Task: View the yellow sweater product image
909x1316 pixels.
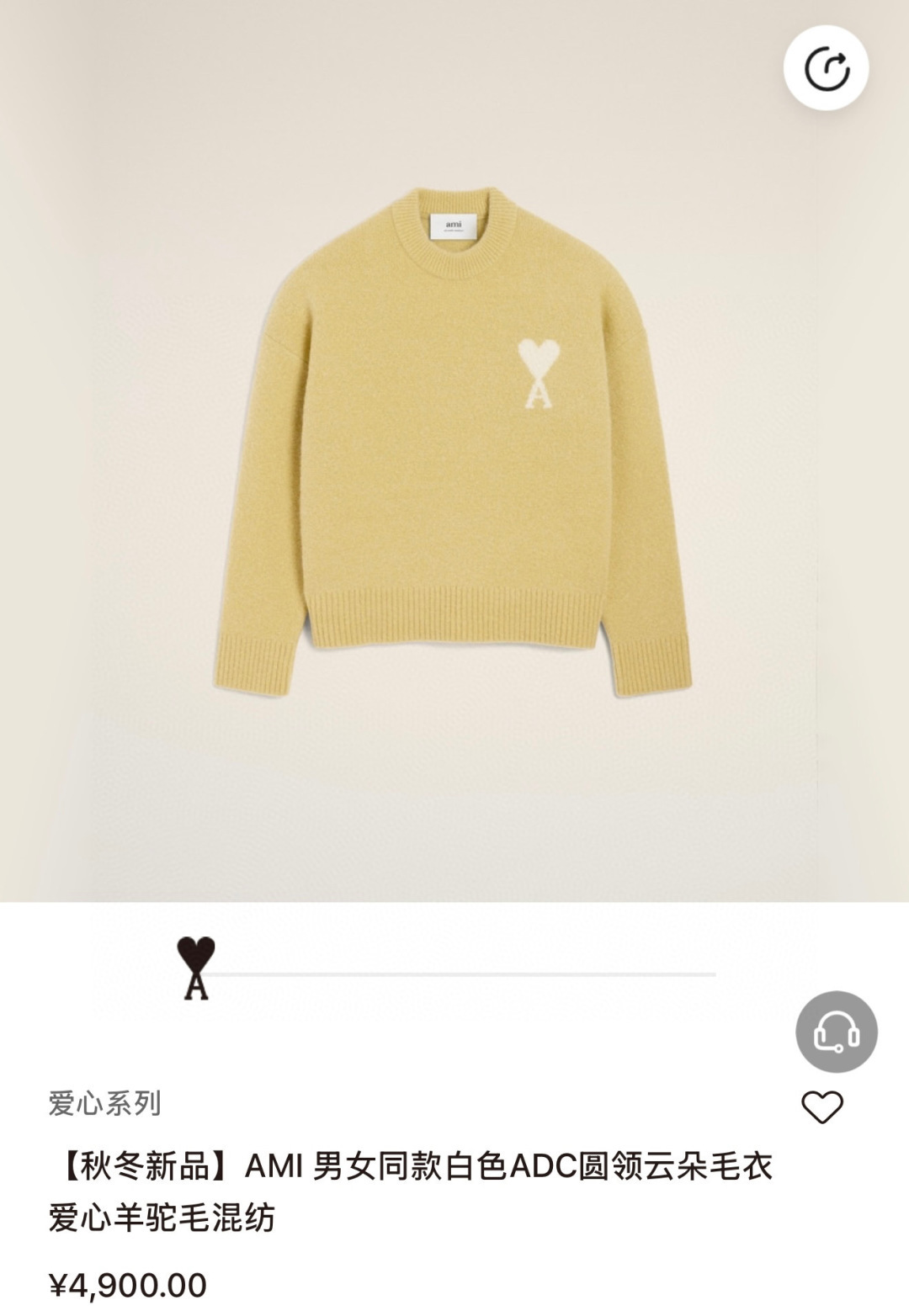Action: 452,442
